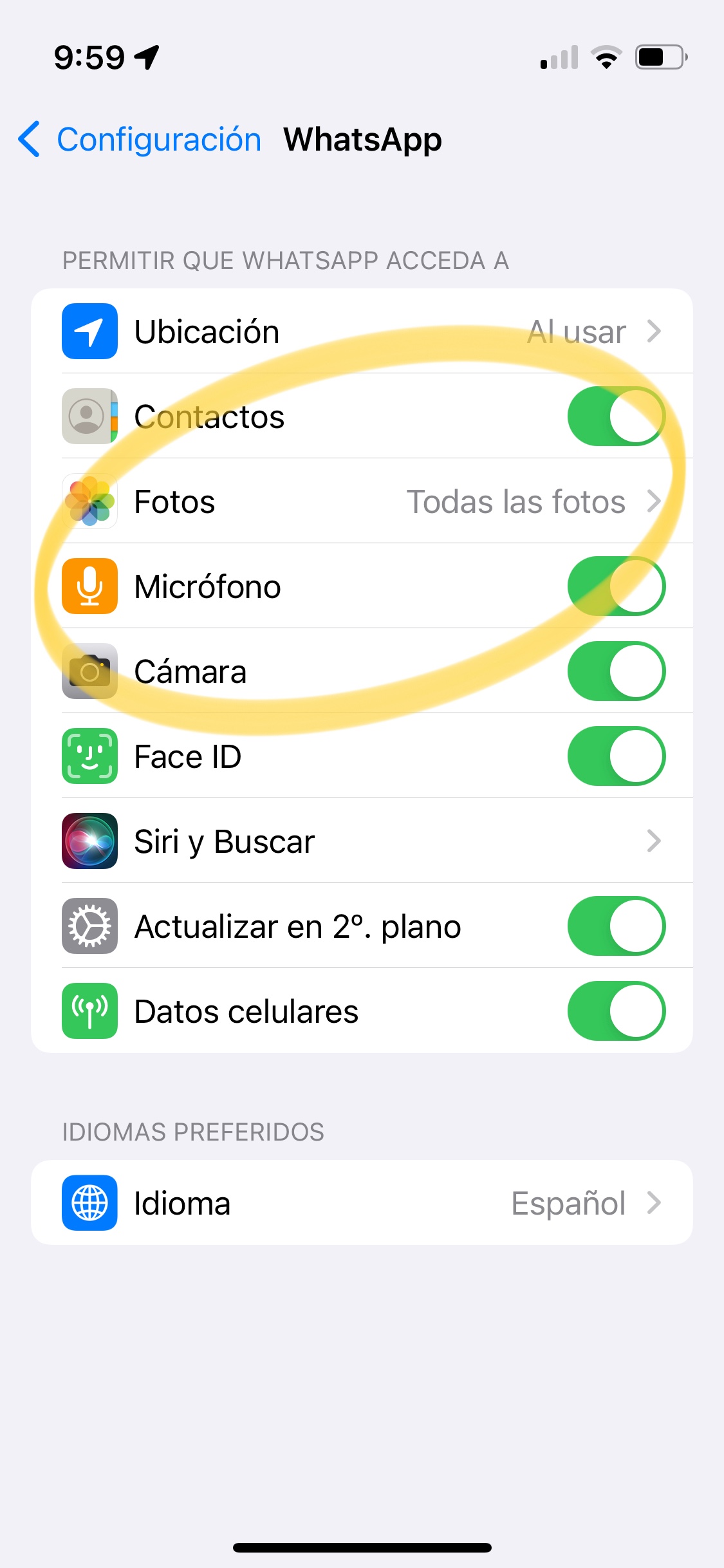Image resolution: width=724 pixels, height=1568 pixels.
Task: Disable the Micrófono switch
Action: coord(615,586)
